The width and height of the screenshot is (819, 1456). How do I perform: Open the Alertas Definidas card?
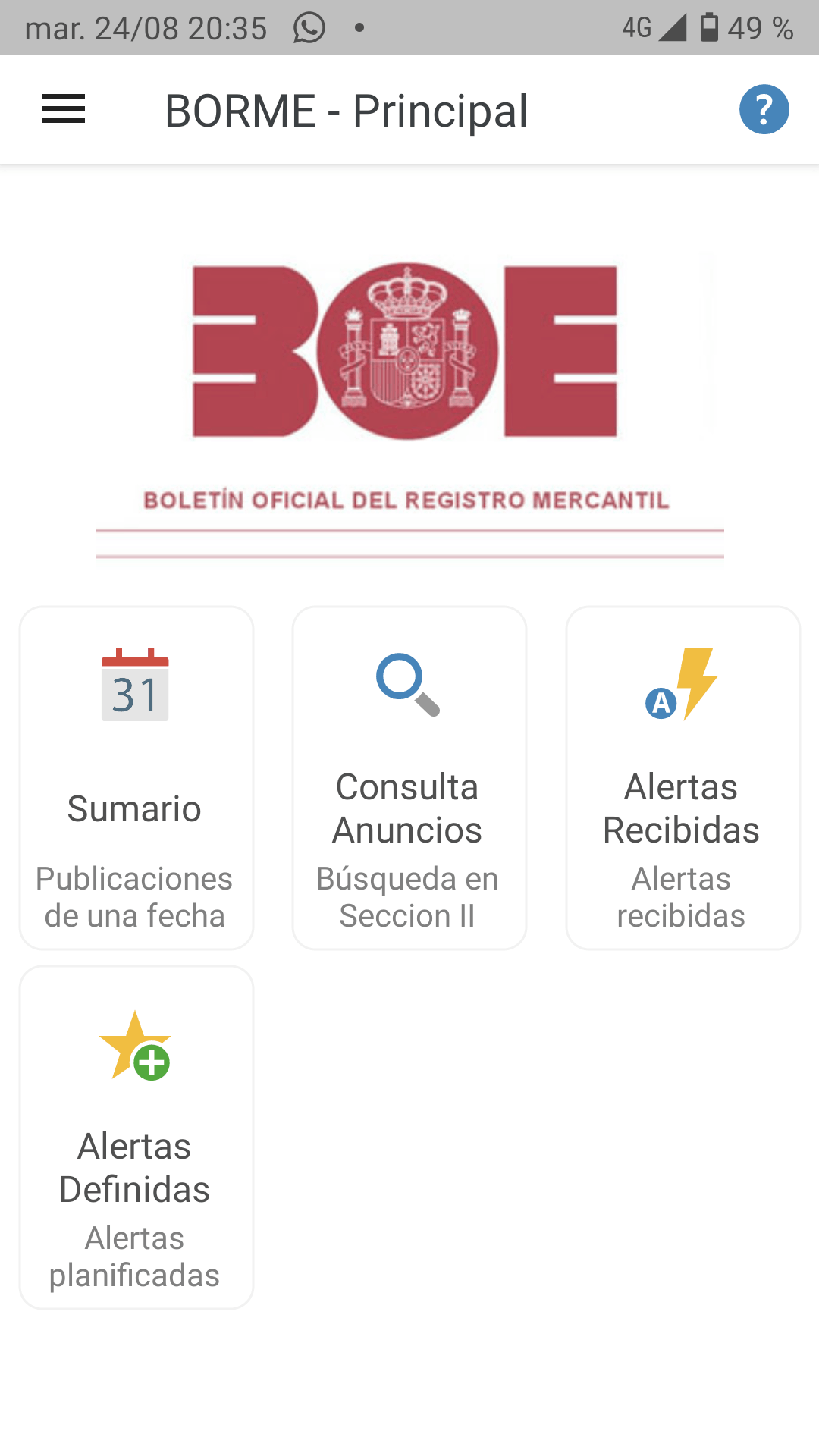pos(136,1137)
